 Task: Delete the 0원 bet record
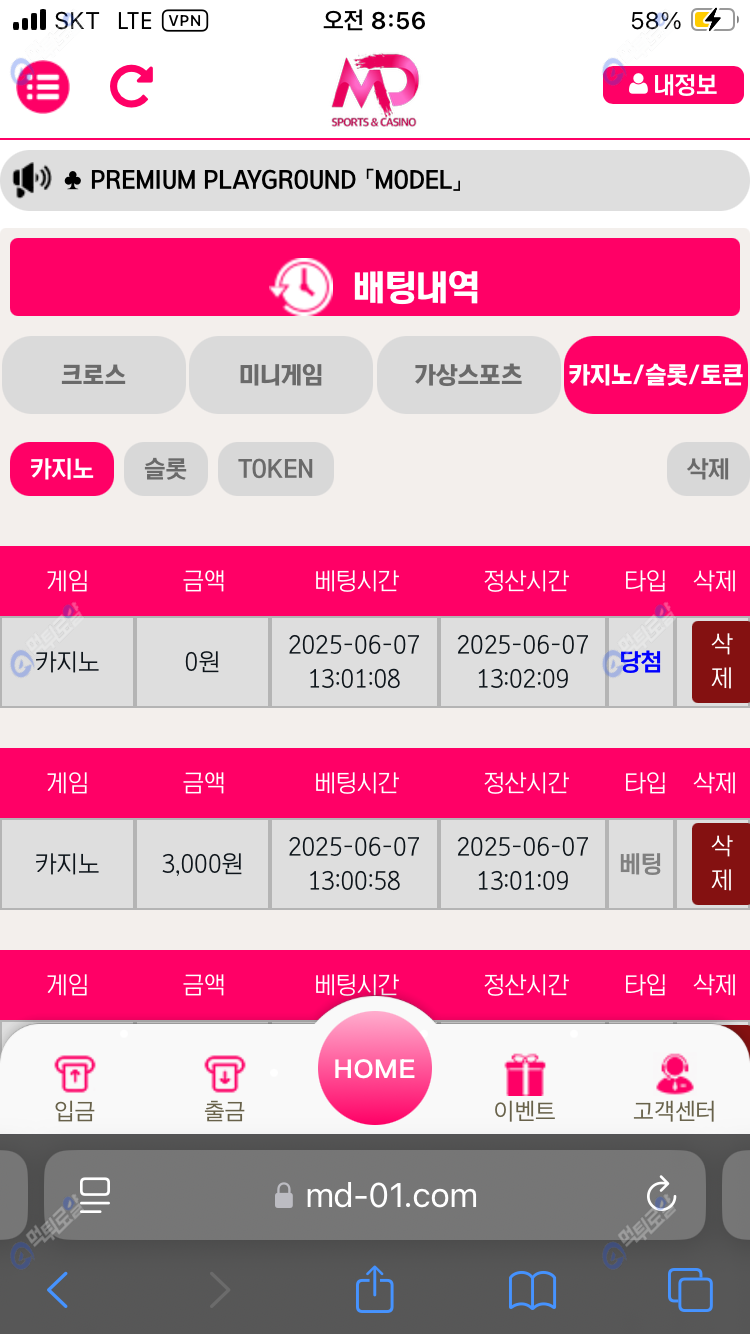[721, 661]
